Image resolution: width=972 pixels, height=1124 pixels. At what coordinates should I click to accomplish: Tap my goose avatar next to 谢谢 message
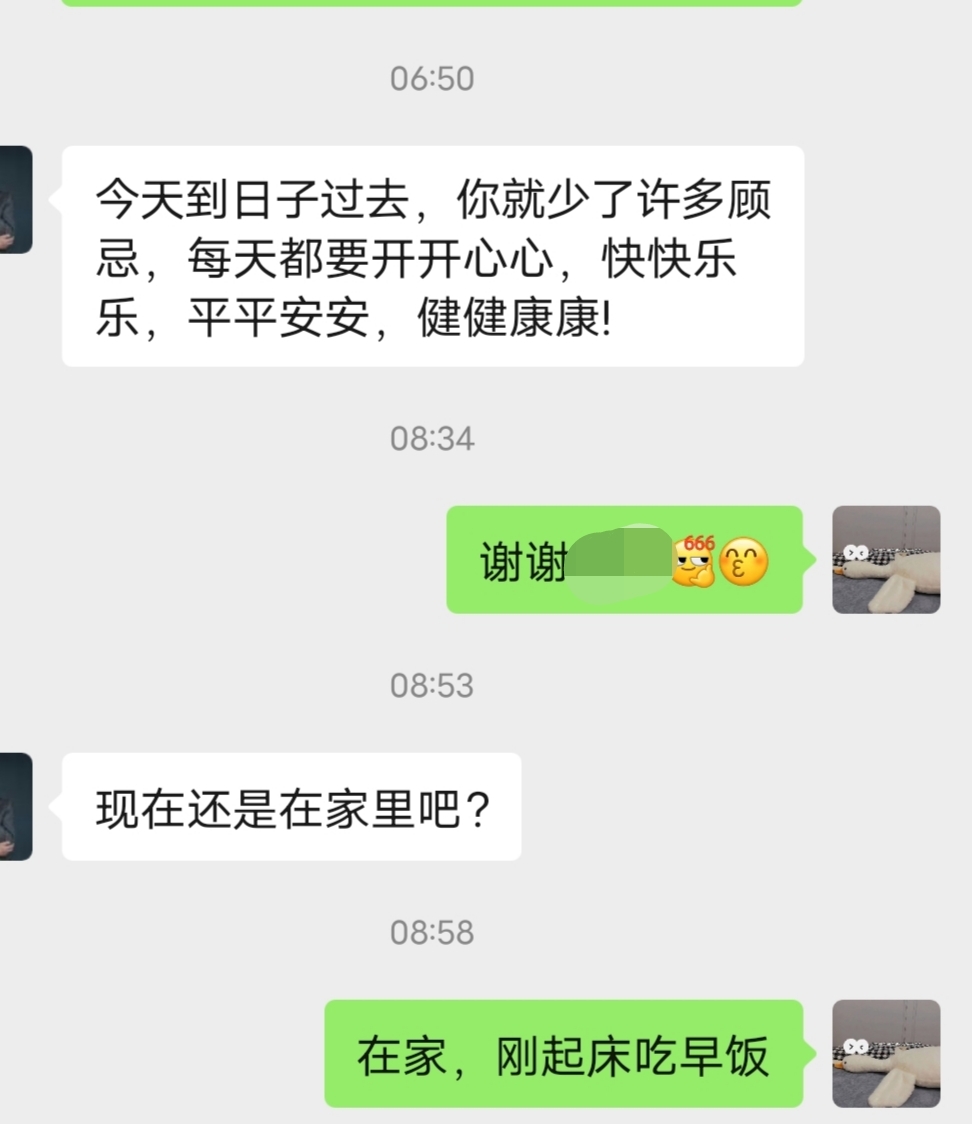click(x=886, y=559)
